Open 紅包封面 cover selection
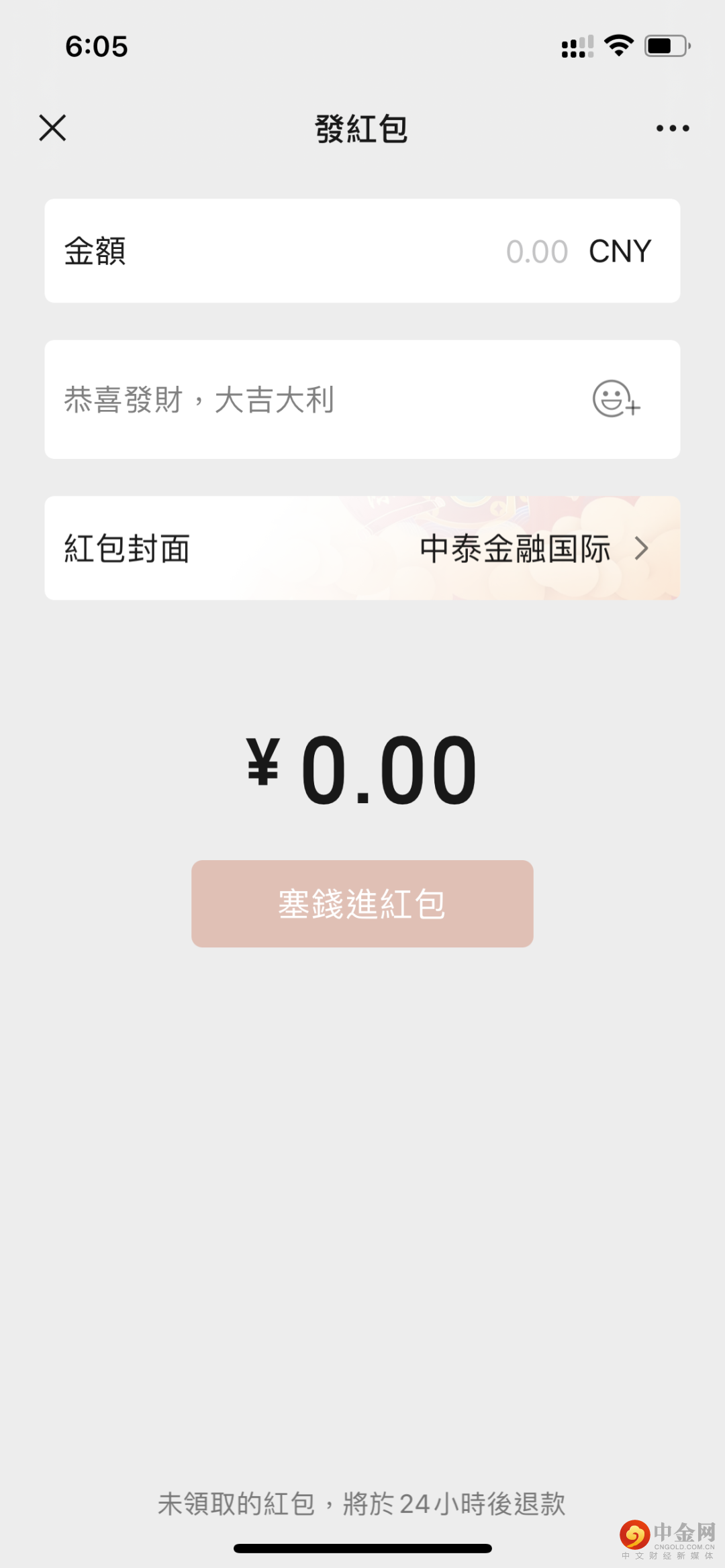 point(362,548)
